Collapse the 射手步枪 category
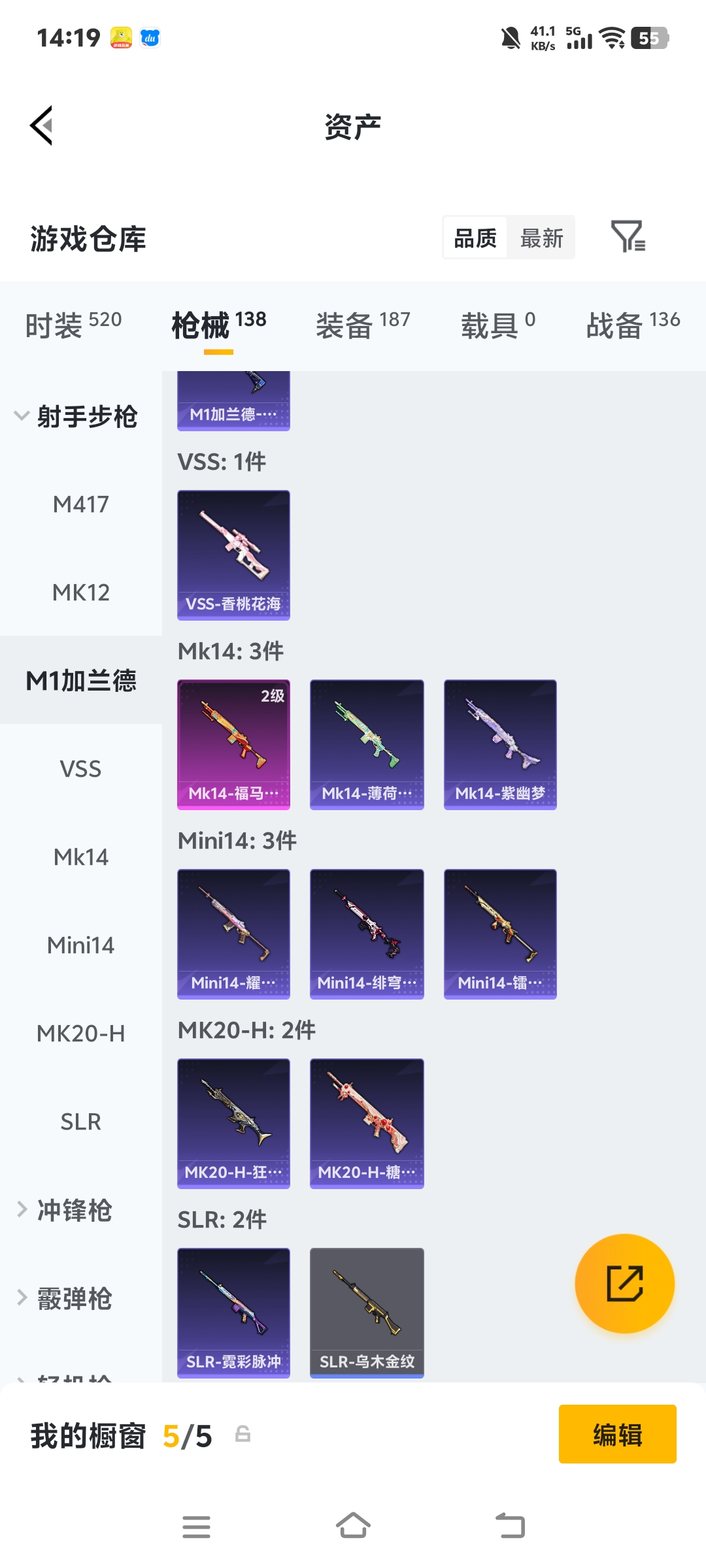706x1568 pixels. click(x=77, y=416)
